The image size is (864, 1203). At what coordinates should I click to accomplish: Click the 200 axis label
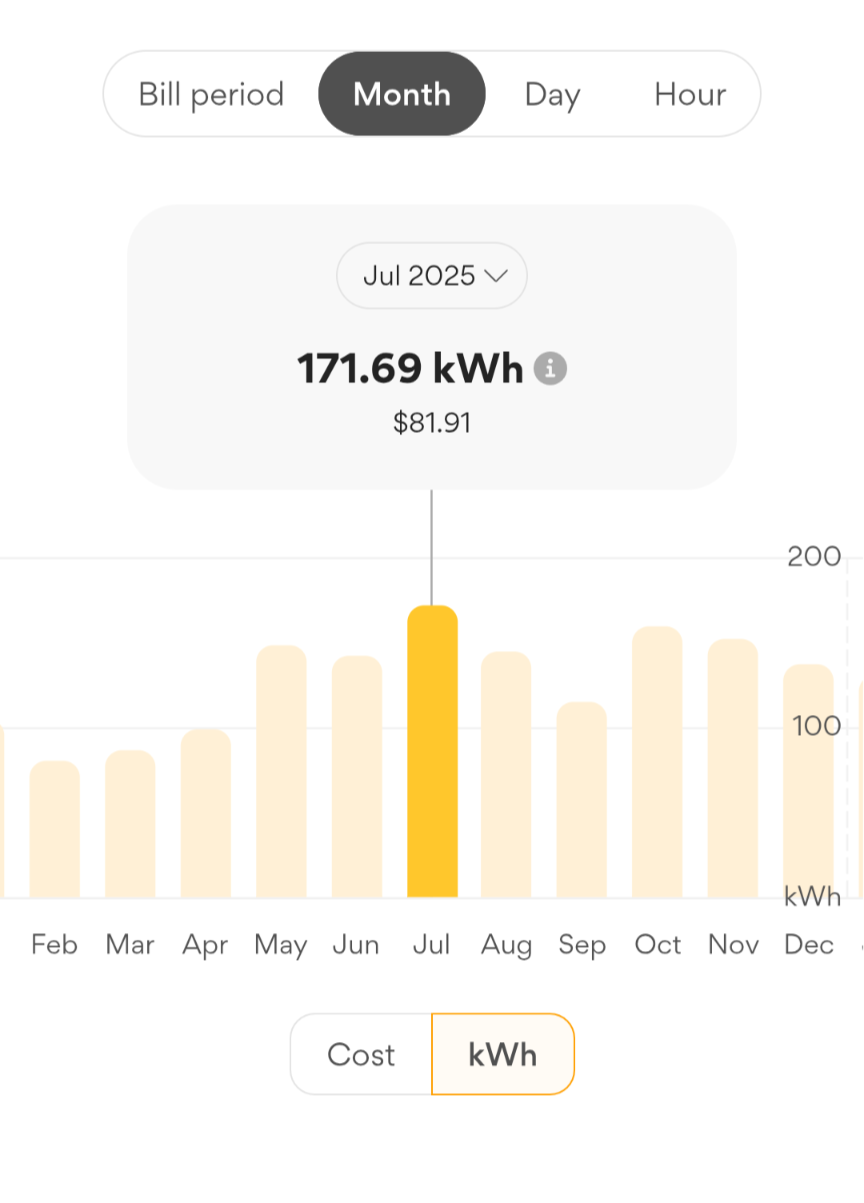816,557
